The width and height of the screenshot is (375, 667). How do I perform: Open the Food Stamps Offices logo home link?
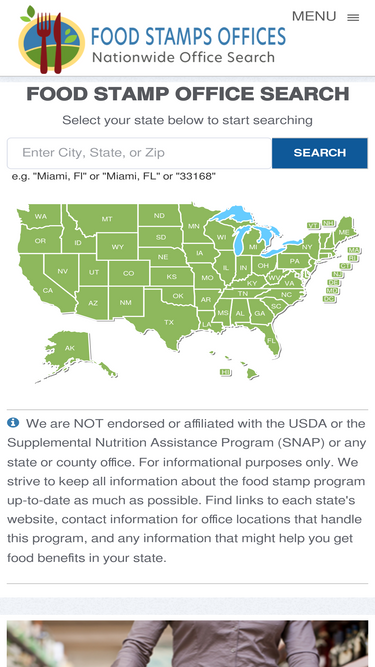[153, 40]
